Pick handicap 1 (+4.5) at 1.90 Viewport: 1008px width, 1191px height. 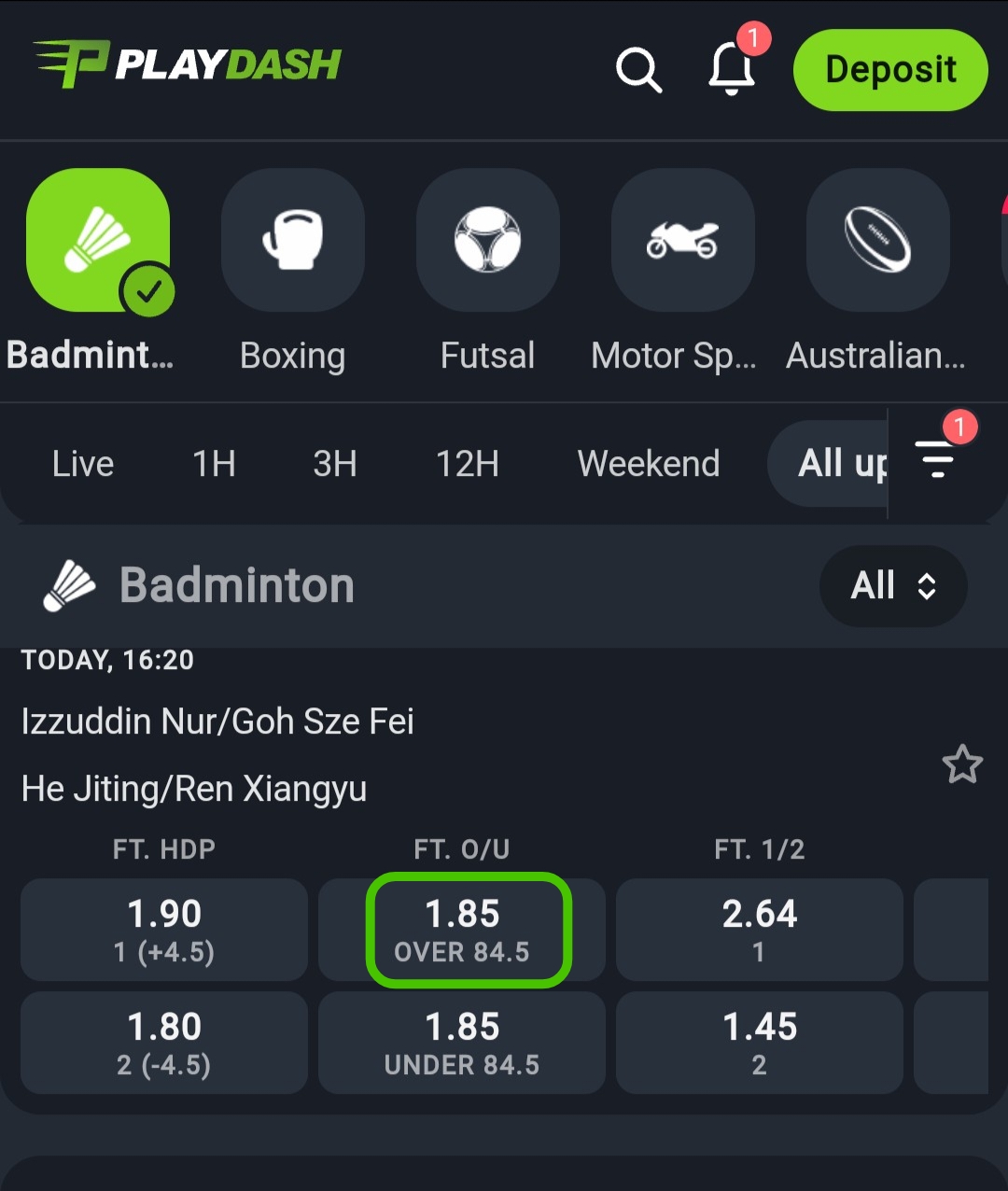(164, 930)
